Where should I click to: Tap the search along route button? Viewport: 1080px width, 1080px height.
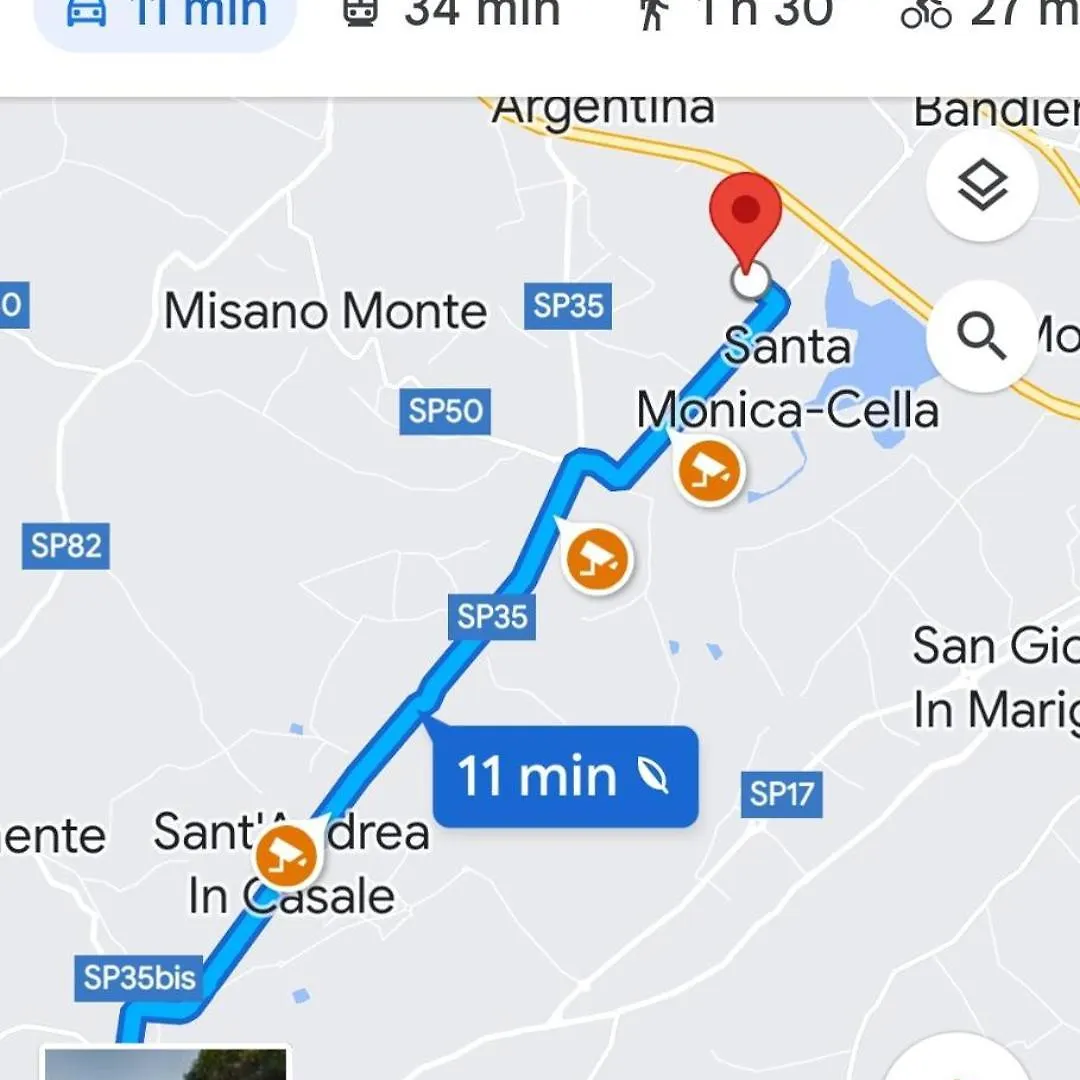pos(981,339)
